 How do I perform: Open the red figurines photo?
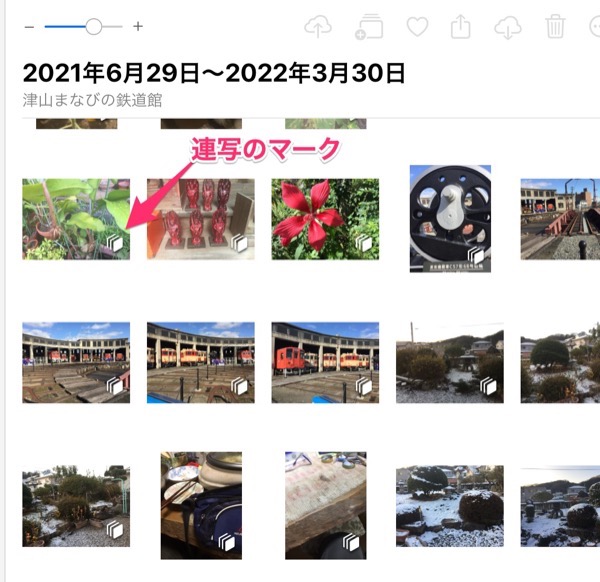point(200,219)
